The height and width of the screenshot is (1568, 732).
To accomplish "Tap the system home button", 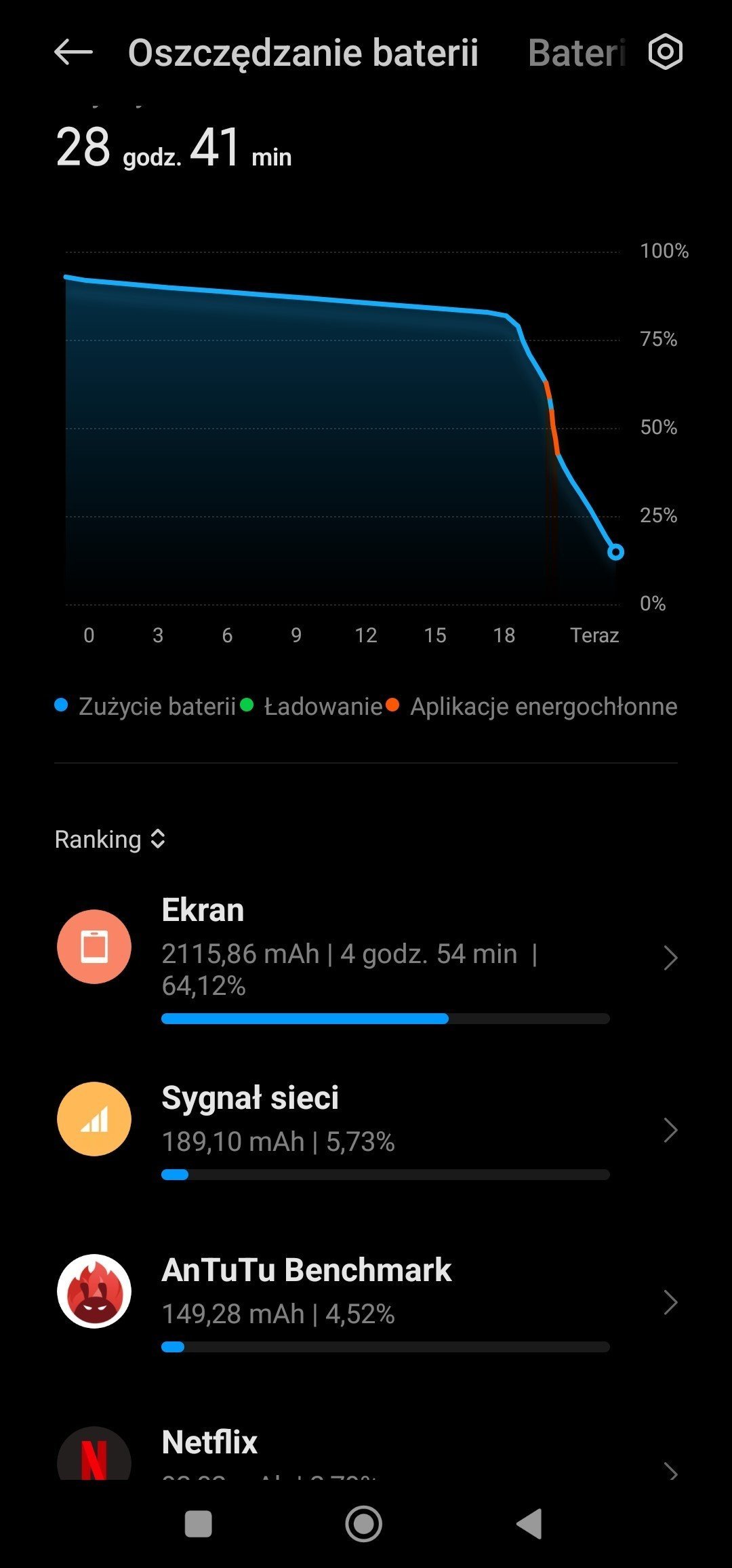I will [364, 1524].
